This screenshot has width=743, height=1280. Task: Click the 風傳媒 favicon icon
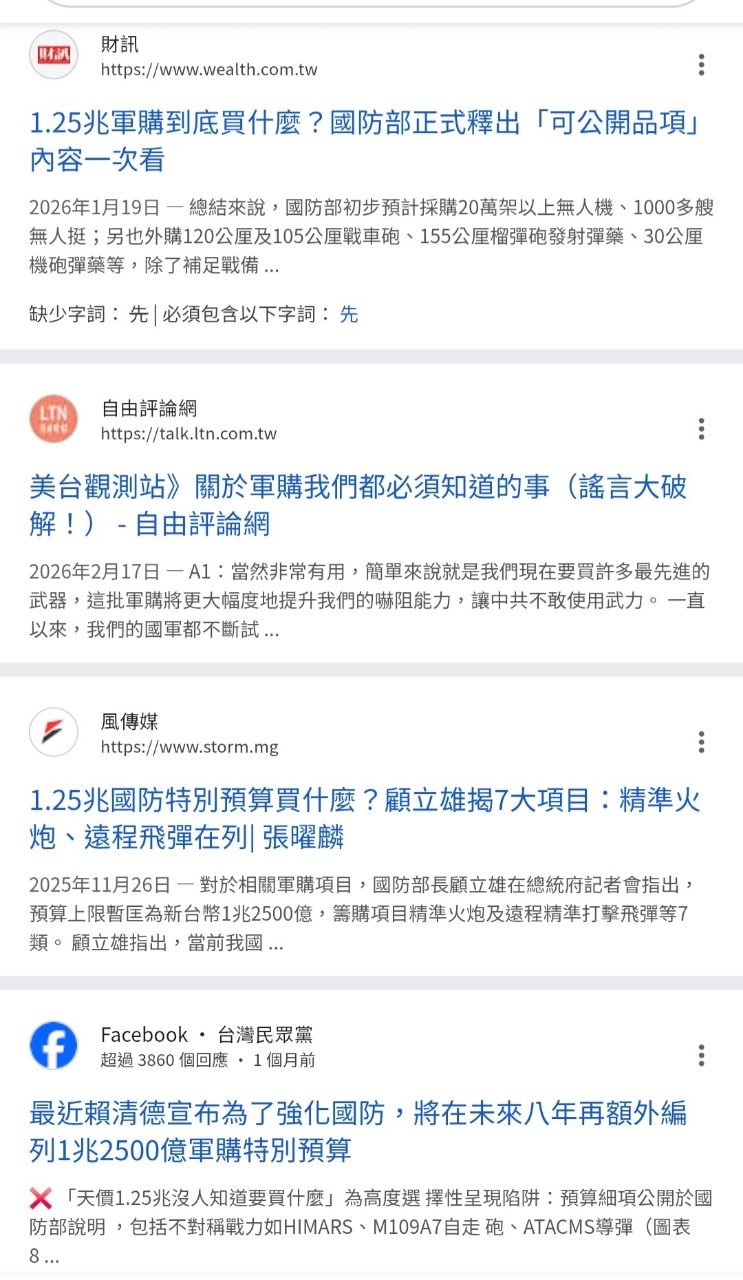(x=53, y=732)
